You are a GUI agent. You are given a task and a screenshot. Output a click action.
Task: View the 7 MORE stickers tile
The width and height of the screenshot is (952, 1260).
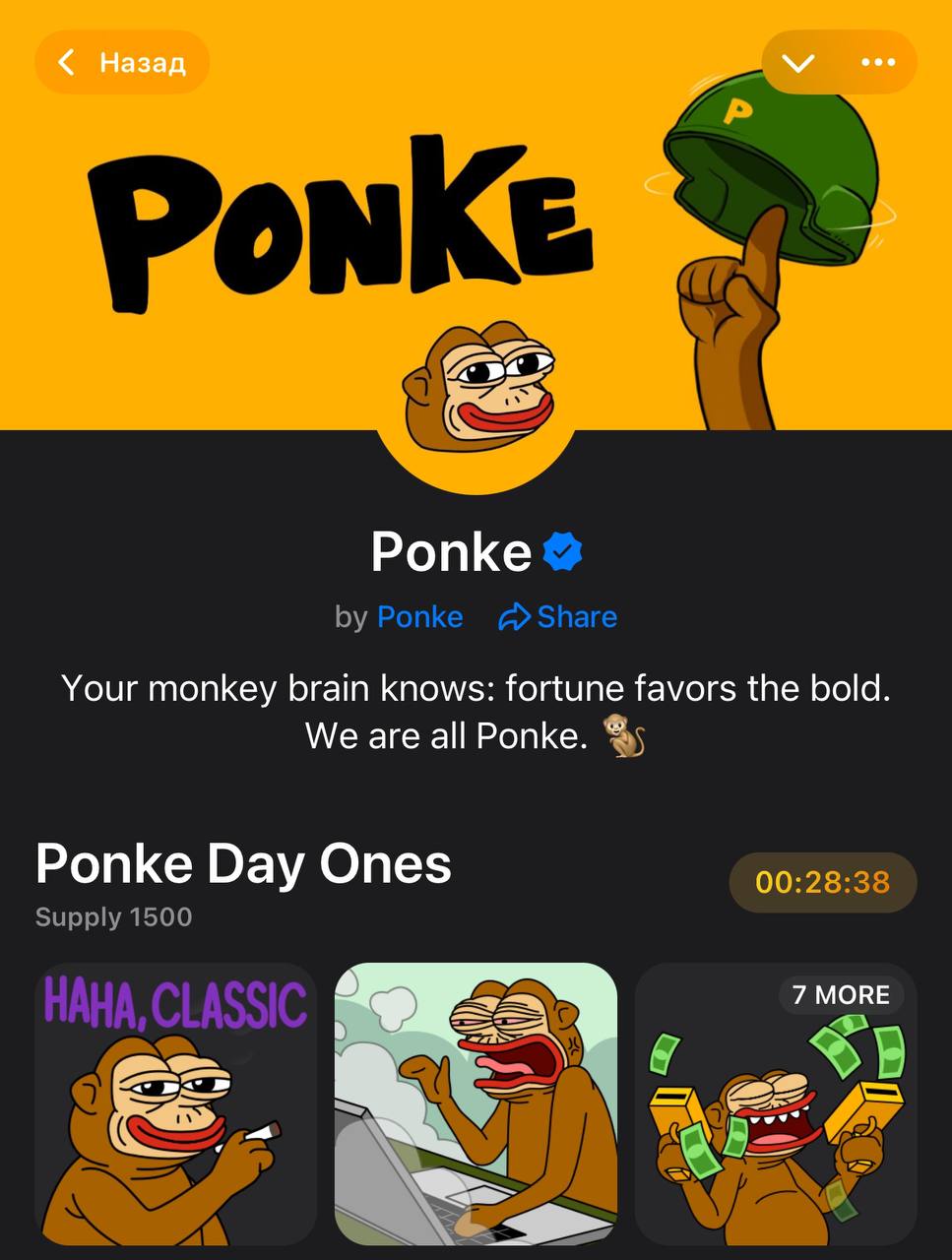(776, 1102)
